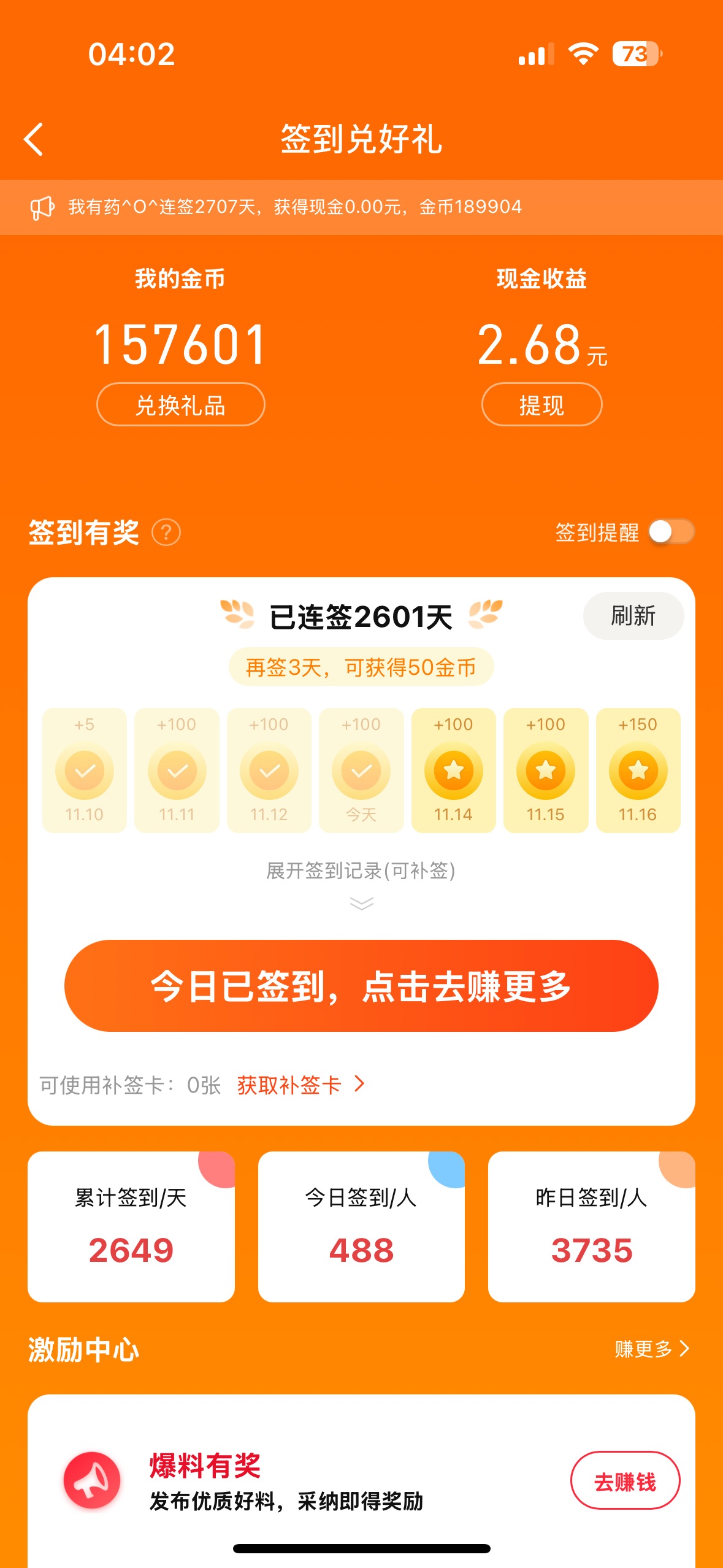Refresh the check-in card with 刷新
This screenshot has width=723, height=1568.
click(x=633, y=616)
